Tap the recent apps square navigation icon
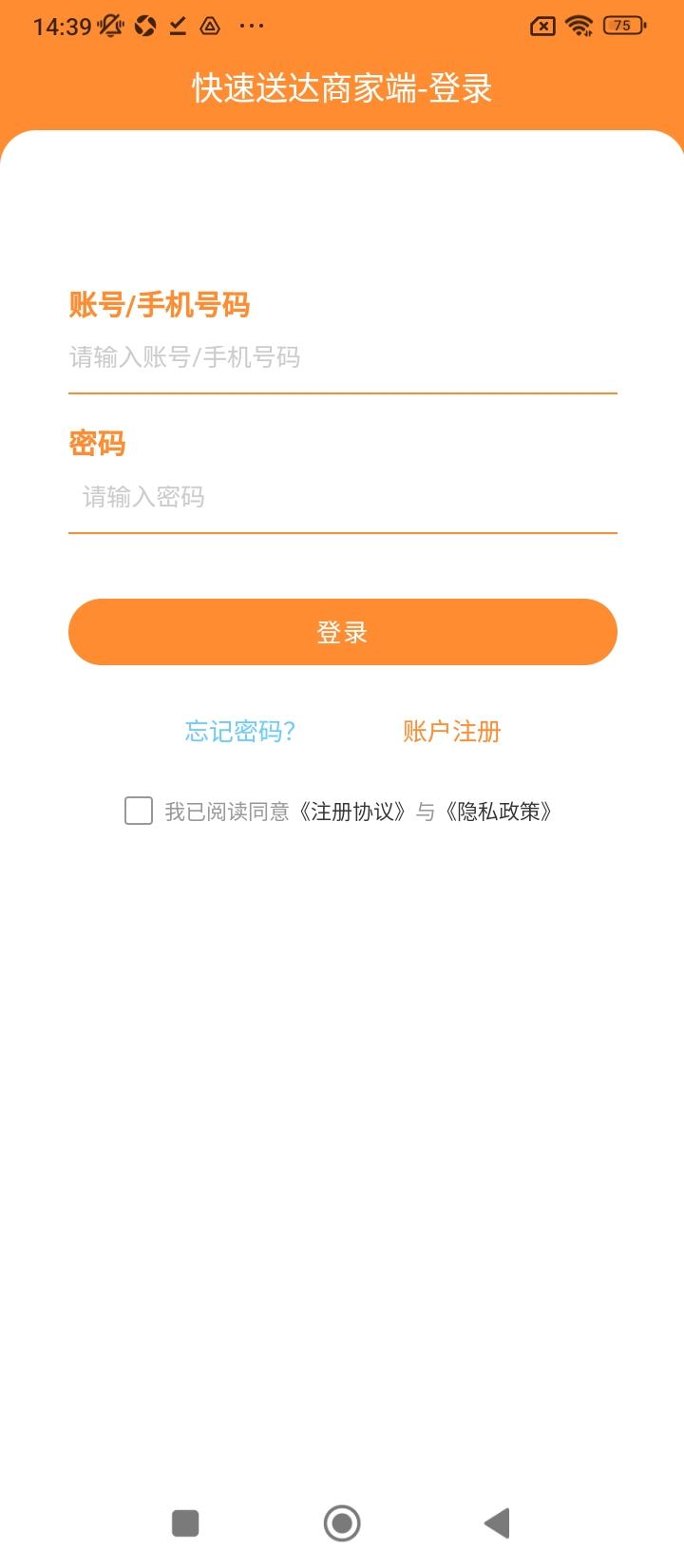This screenshot has height=1568, width=684. (186, 1521)
